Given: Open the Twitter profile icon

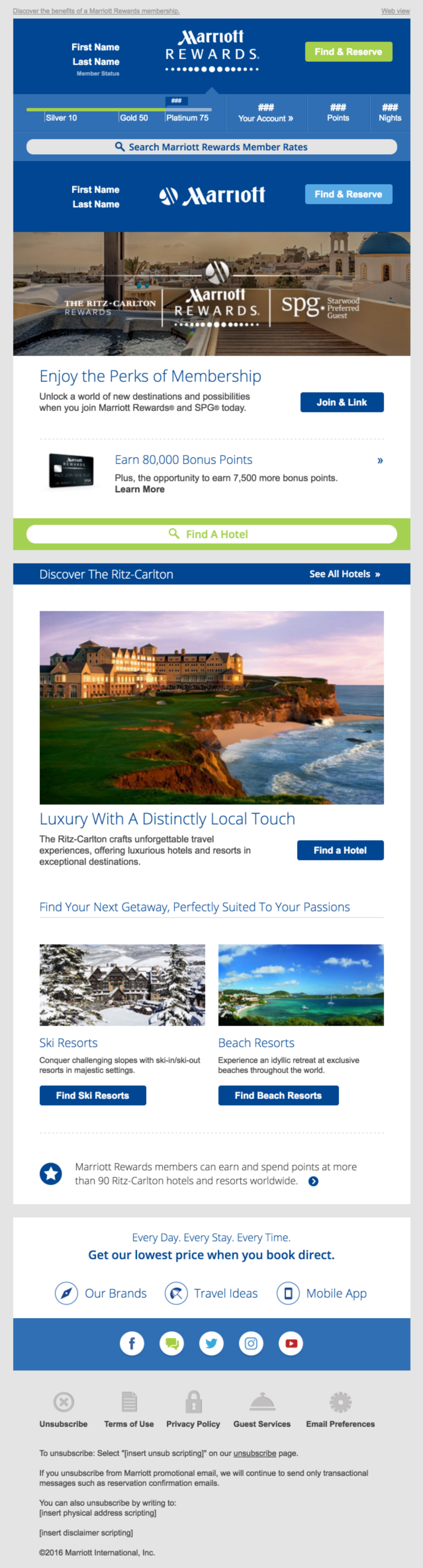Looking at the screenshot, I should coord(211,1343).
